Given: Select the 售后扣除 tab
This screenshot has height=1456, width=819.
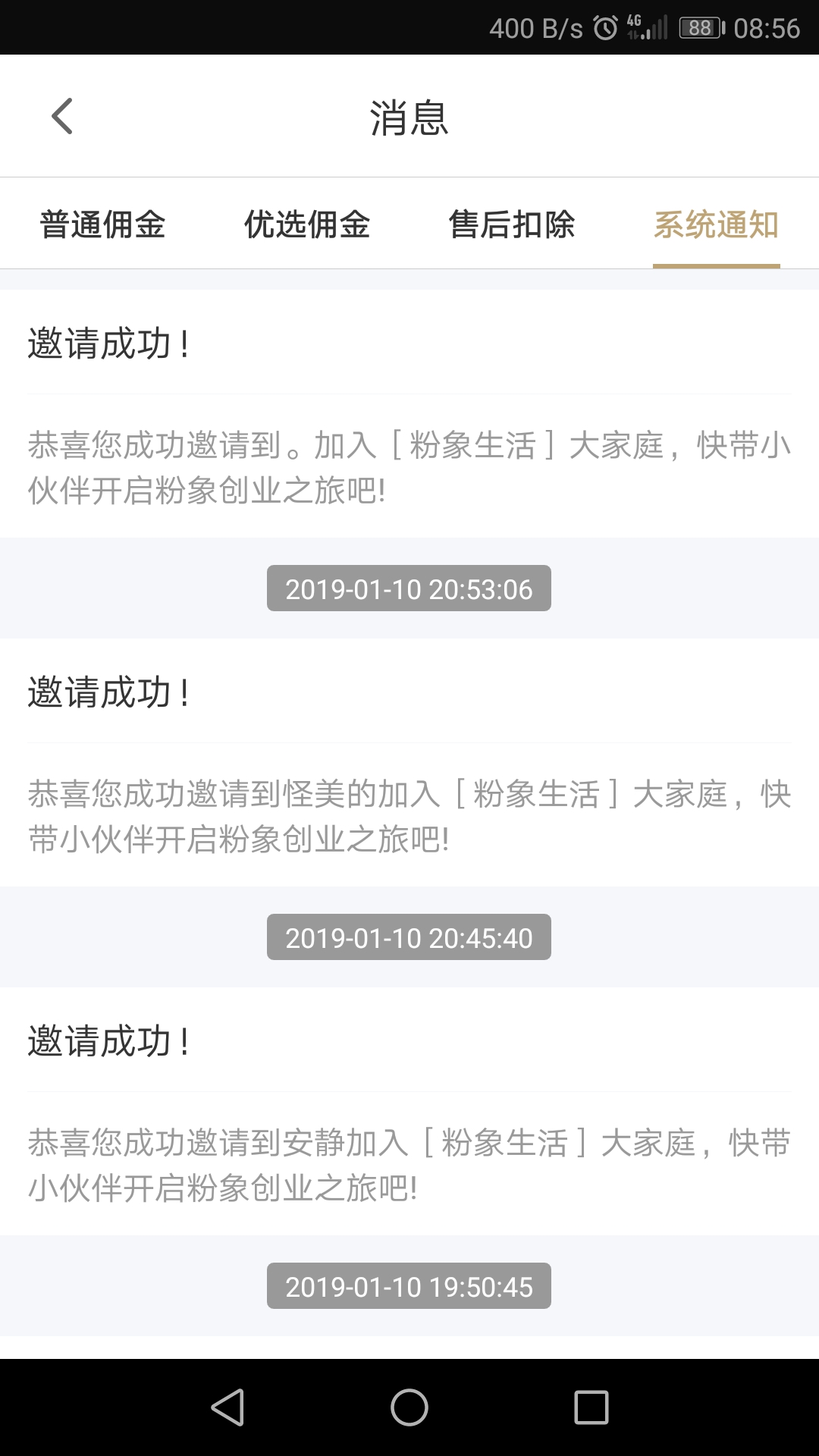Looking at the screenshot, I should (512, 224).
